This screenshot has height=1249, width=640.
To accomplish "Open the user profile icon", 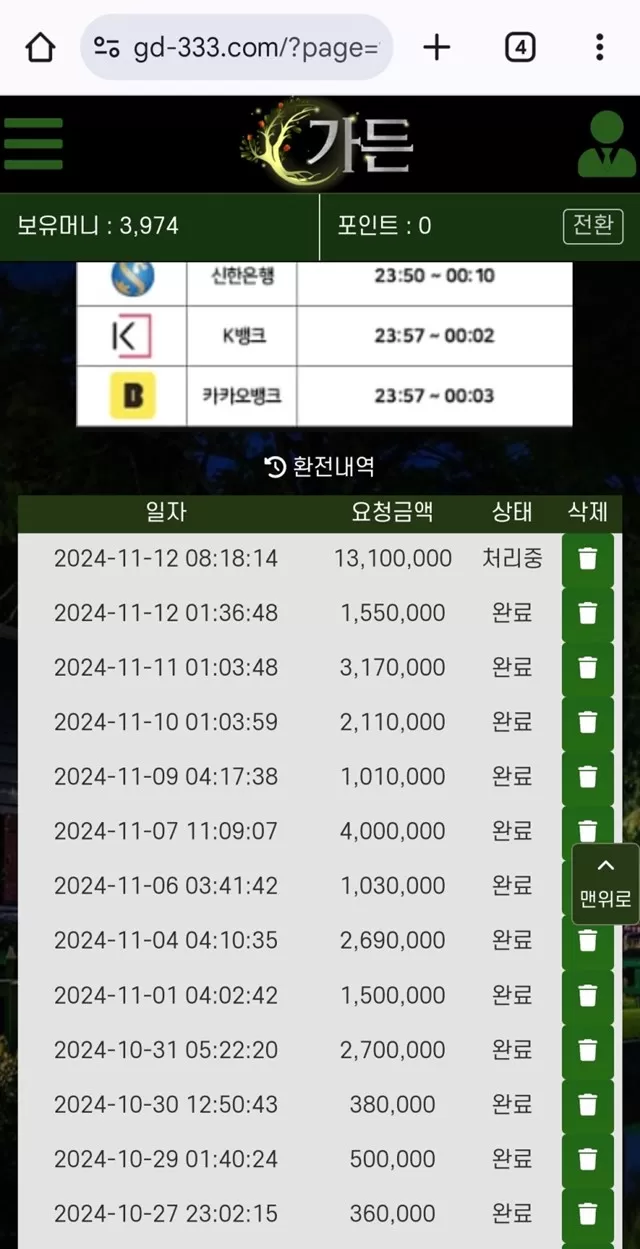I will coord(606,145).
